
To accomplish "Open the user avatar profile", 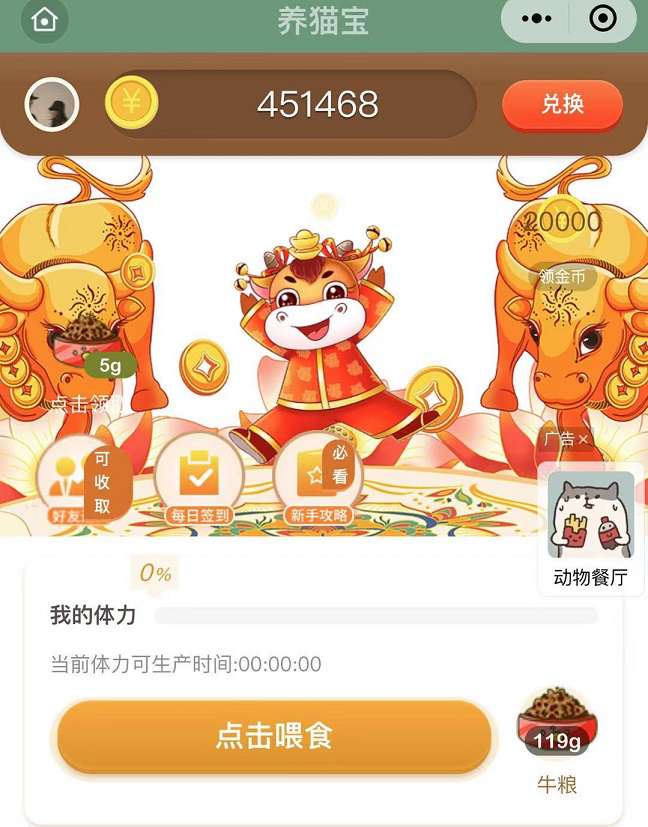I will click(51, 104).
